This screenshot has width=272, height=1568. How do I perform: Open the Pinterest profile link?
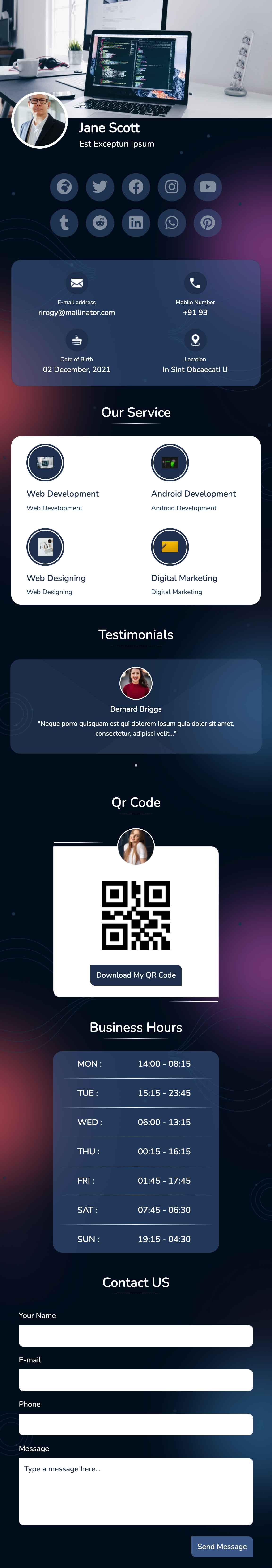tap(208, 223)
